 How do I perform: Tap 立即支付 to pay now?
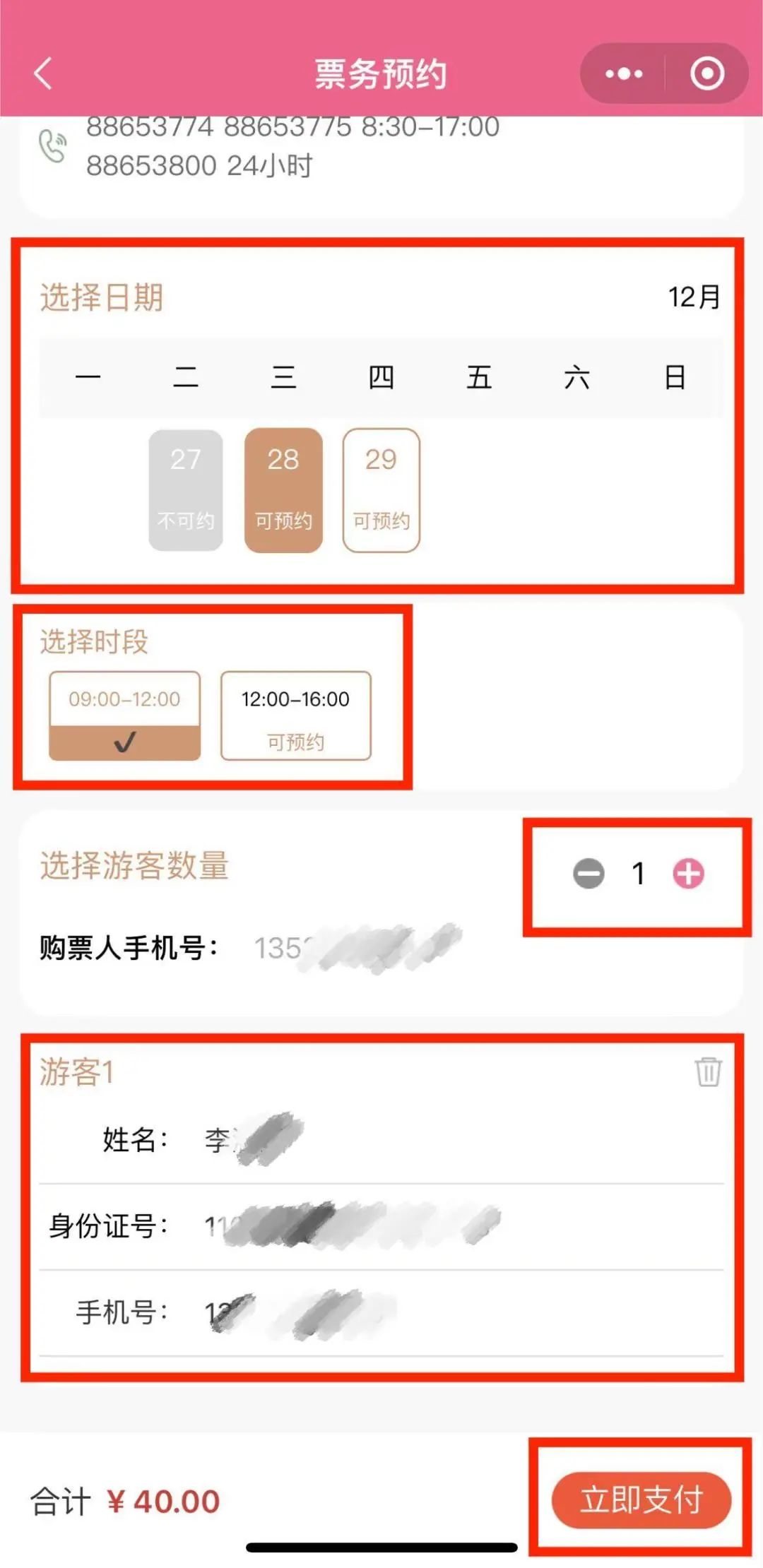pyautogui.click(x=641, y=1500)
